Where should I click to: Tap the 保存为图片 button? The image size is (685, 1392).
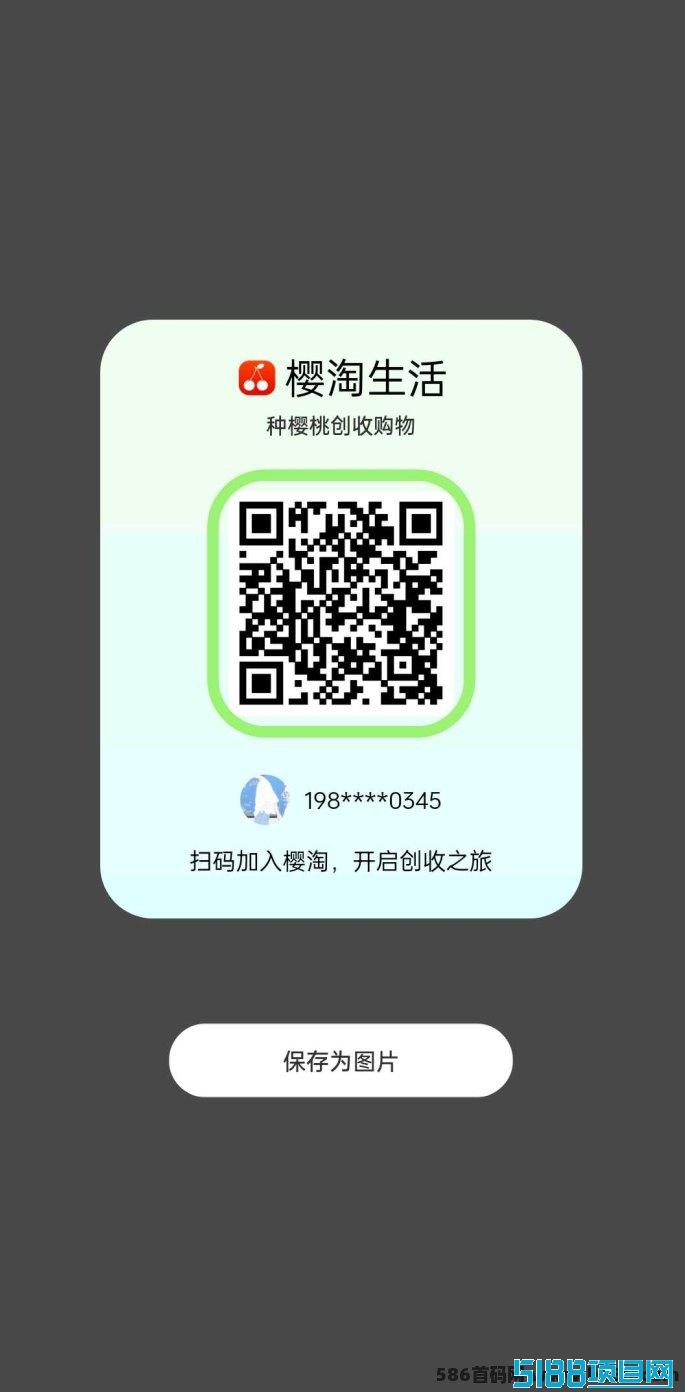(x=341, y=1061)
